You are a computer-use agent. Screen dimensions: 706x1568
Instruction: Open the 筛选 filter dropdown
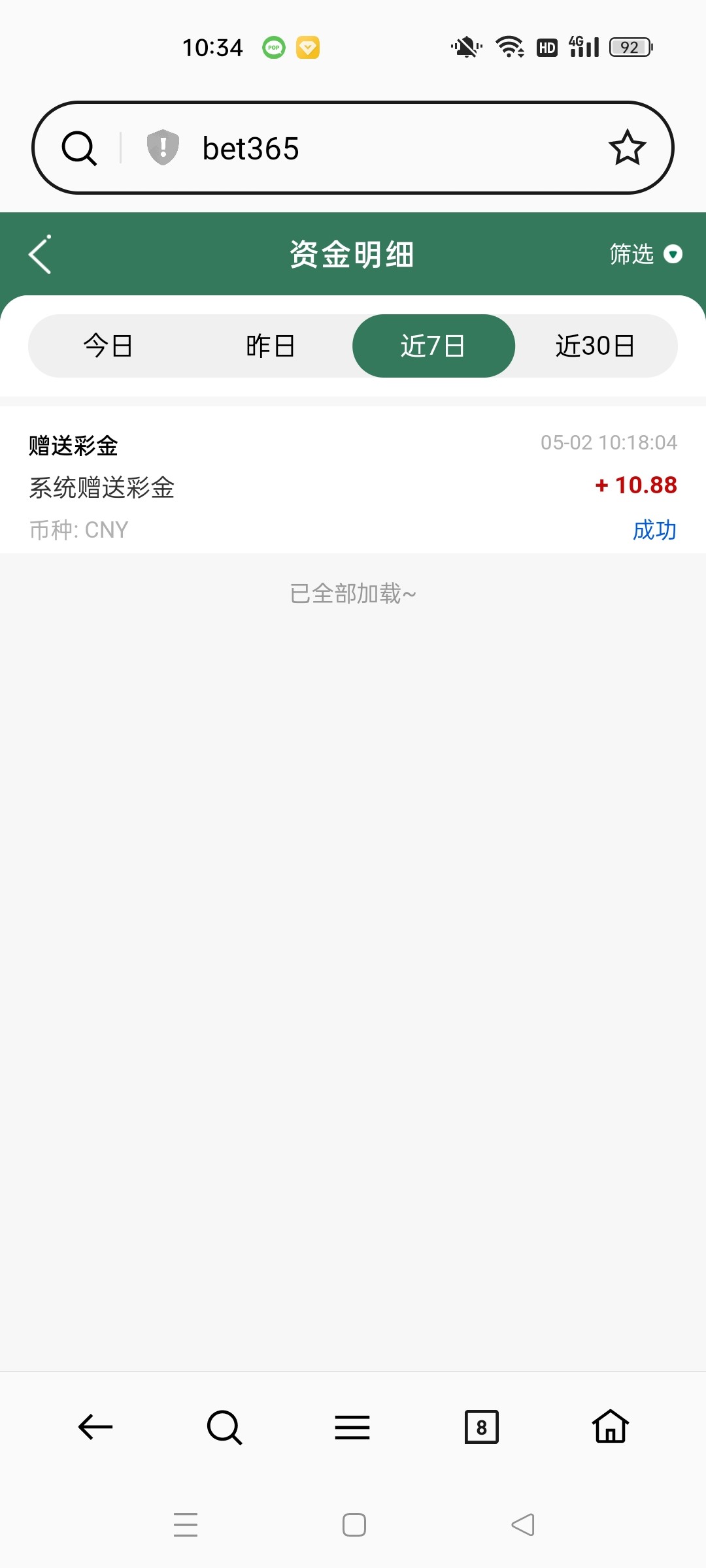point(645,254)
